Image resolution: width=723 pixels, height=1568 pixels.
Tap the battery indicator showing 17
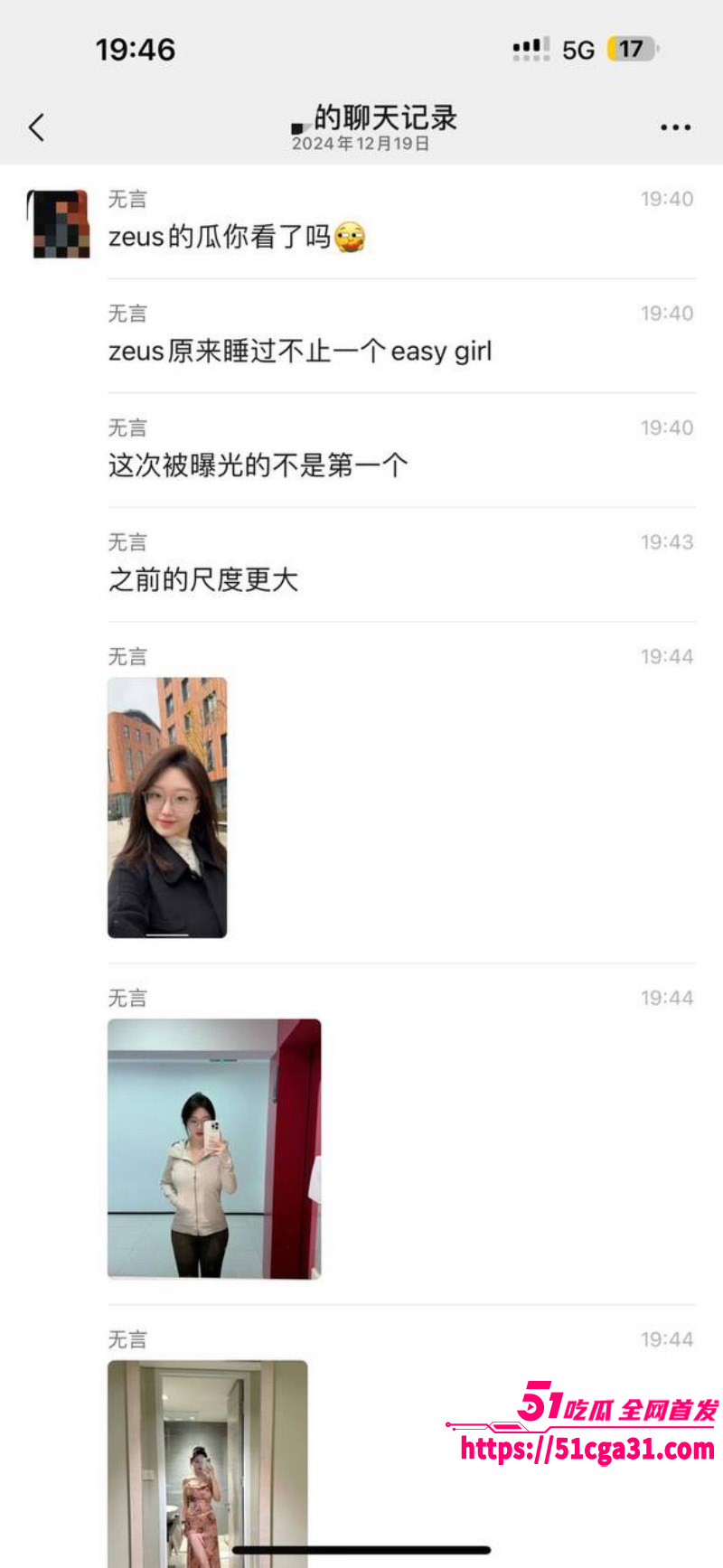click(x=633, y=49)
